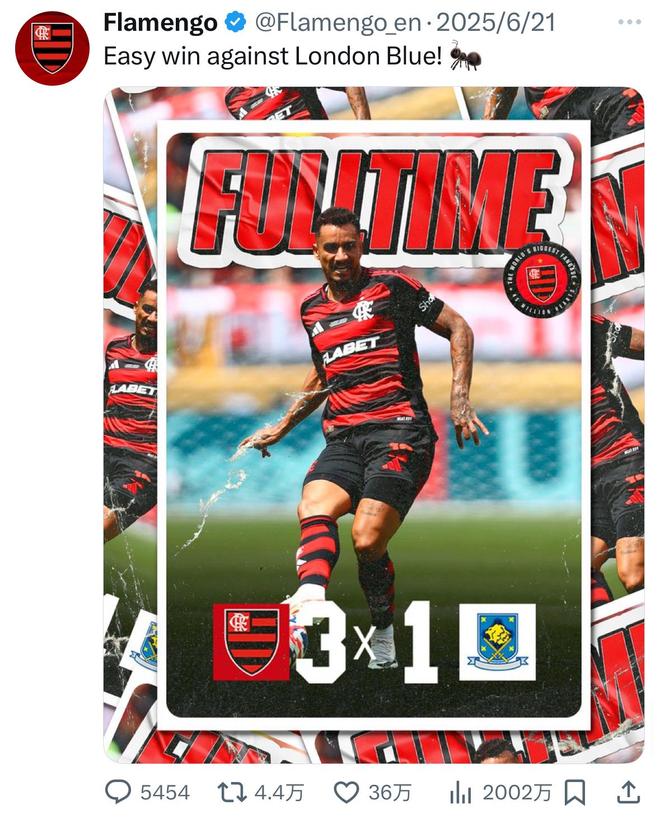Image resolution: width=660 pixels, height=819 pixels.
Task: Open Flamengo's profile picture
Action: 52,48
